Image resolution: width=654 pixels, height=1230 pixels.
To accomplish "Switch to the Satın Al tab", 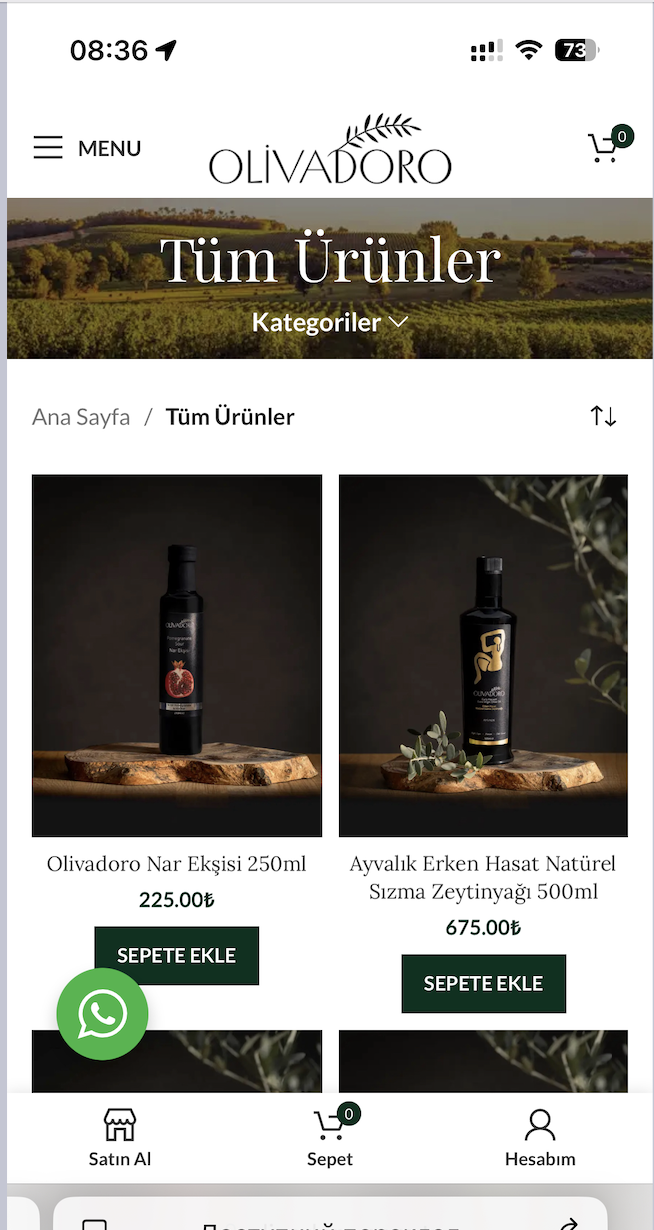I will (120, 1138).
